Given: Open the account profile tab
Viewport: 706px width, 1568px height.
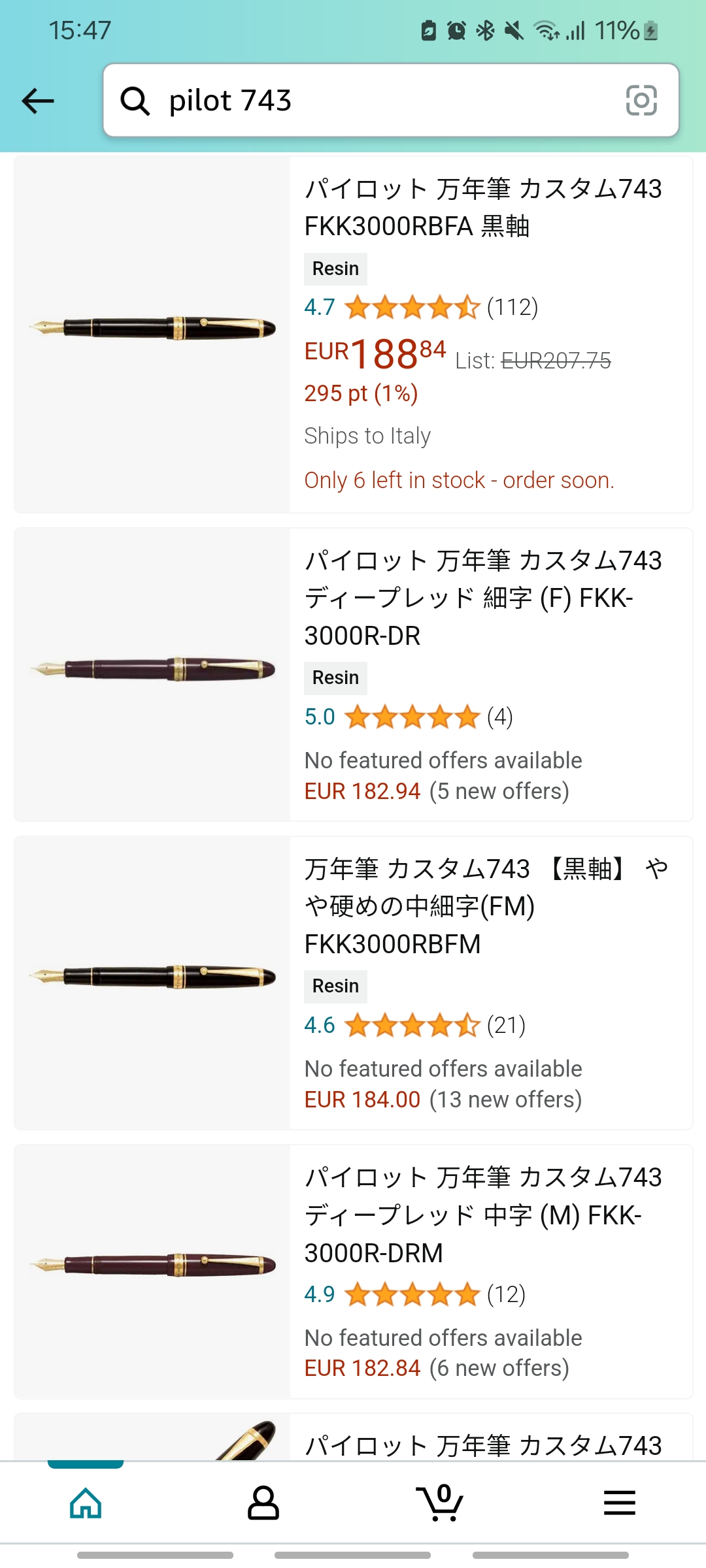Looking at the screenshot, I should coord(263,1503).
